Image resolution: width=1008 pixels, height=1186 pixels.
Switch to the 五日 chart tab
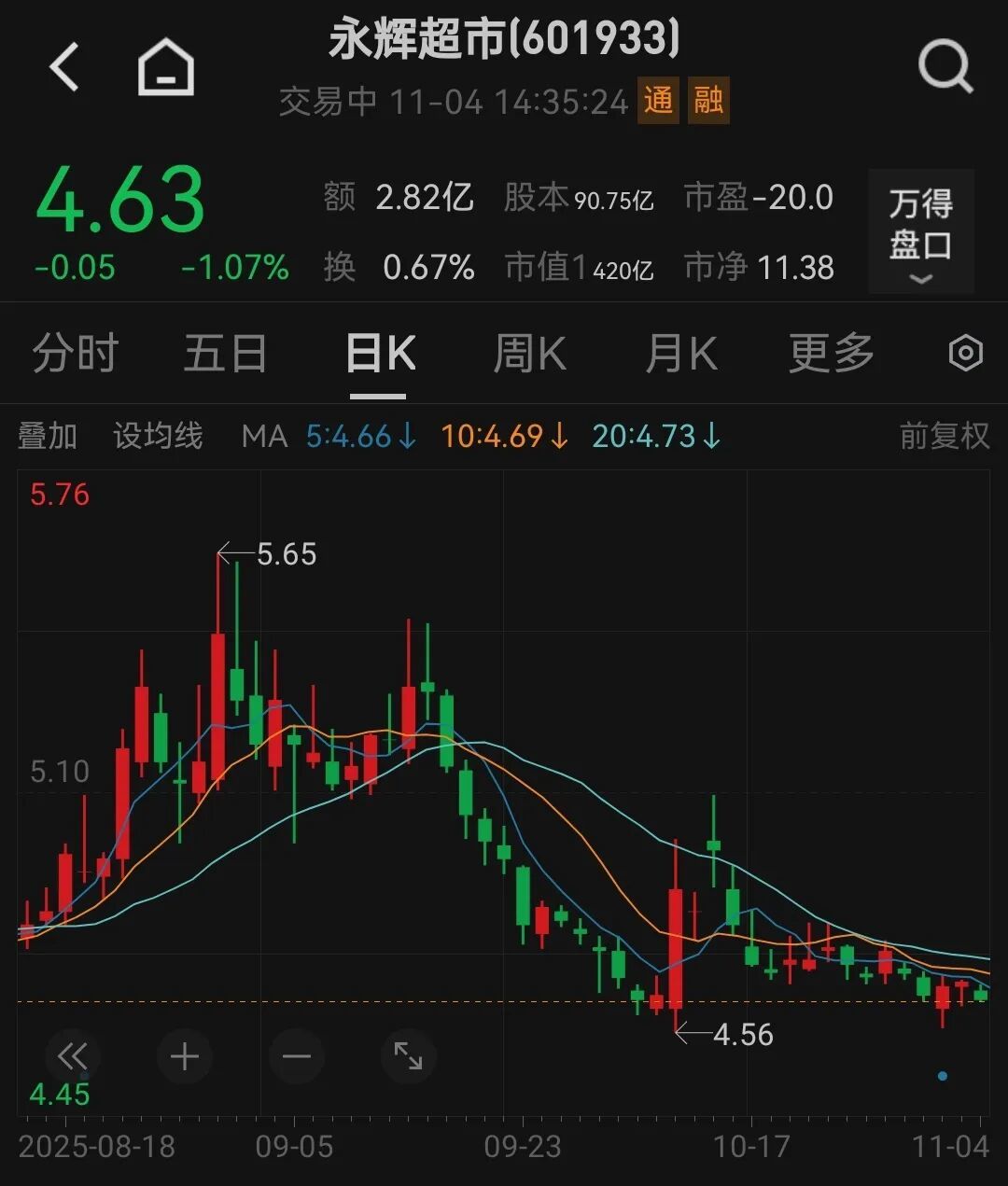pos(225,355)
